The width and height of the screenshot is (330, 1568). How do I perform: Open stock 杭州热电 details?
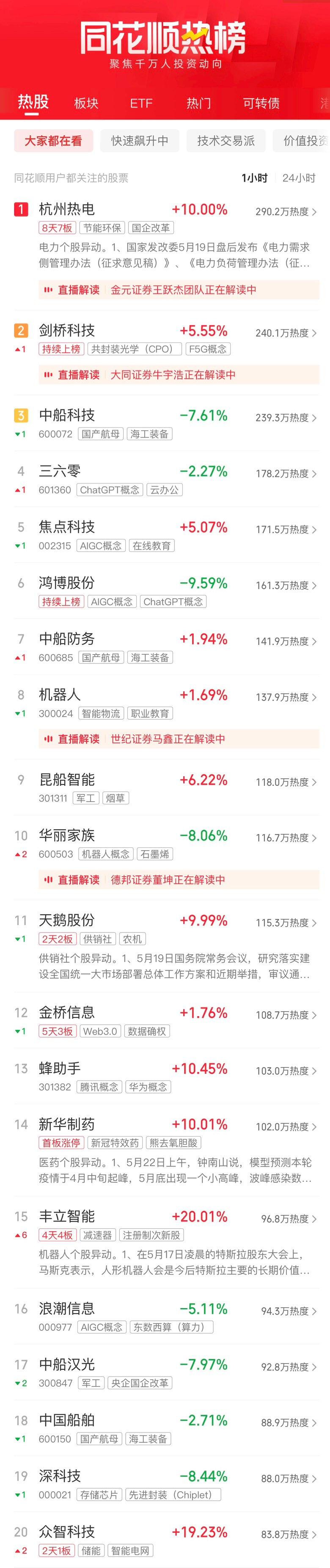[67, 209]
